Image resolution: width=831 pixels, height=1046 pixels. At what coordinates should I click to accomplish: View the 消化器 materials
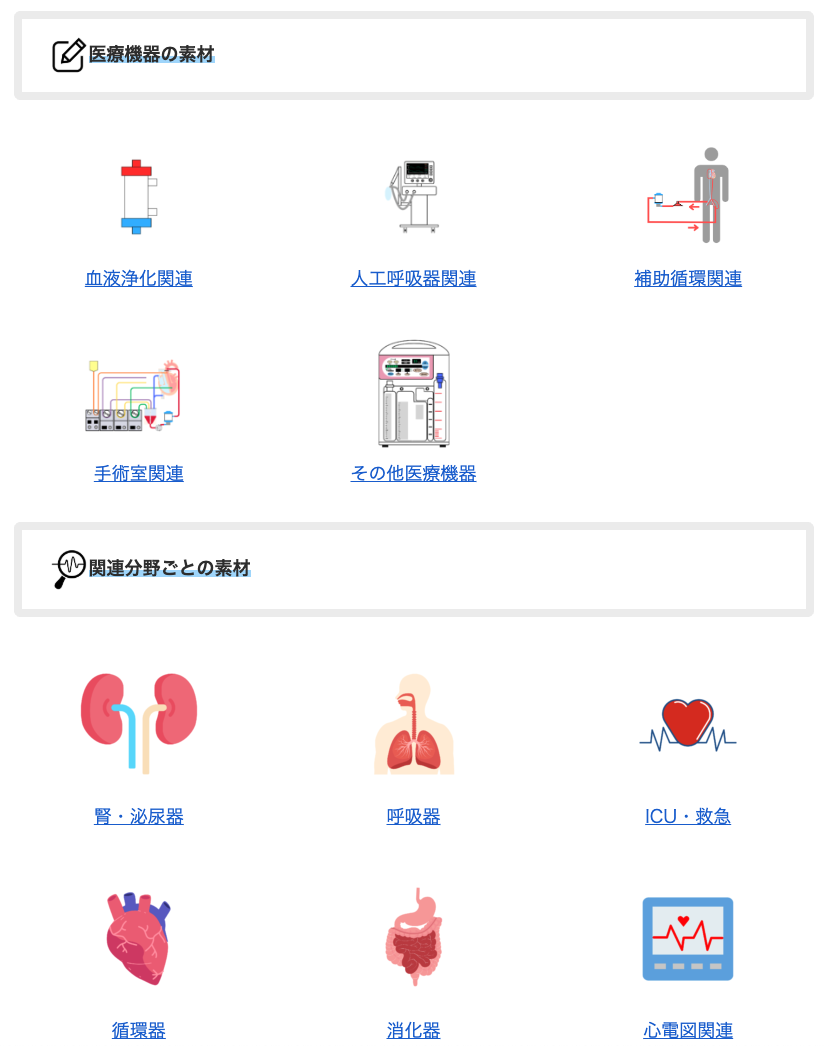click(x=413, y=1031)
